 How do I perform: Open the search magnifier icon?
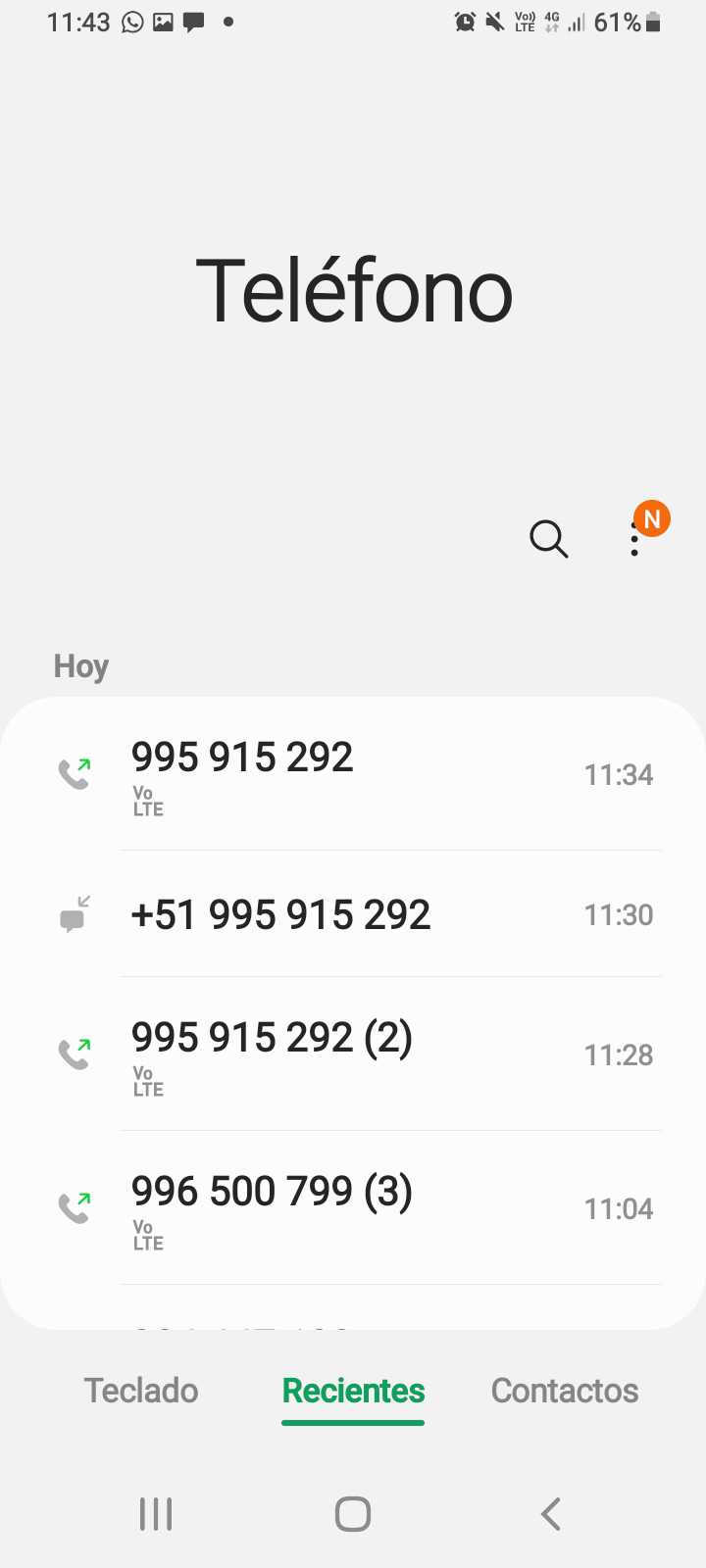548,538
